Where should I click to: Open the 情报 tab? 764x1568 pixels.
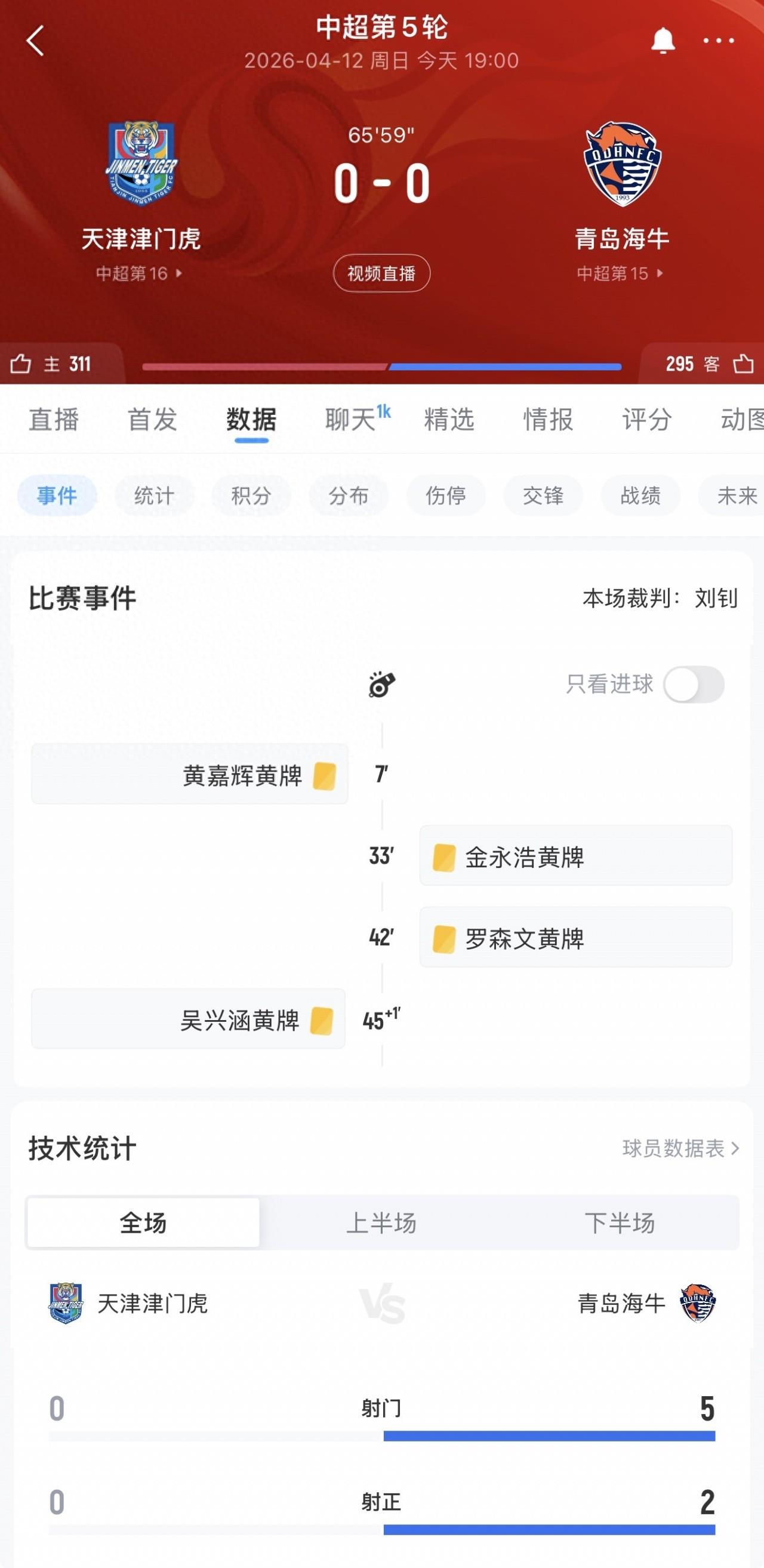[548, 420]
